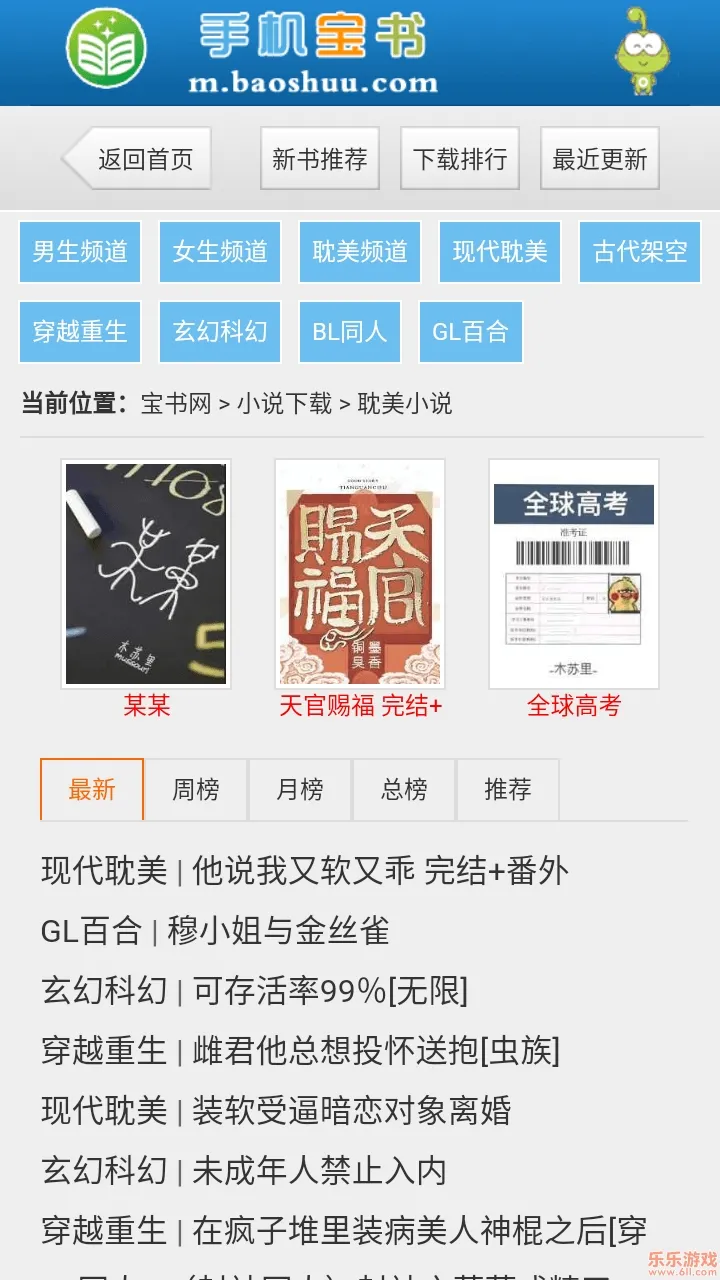The width and height of the screenshot is (720, 1280).
Task: Select the 男生频道 category
Action: coord(80,251)
